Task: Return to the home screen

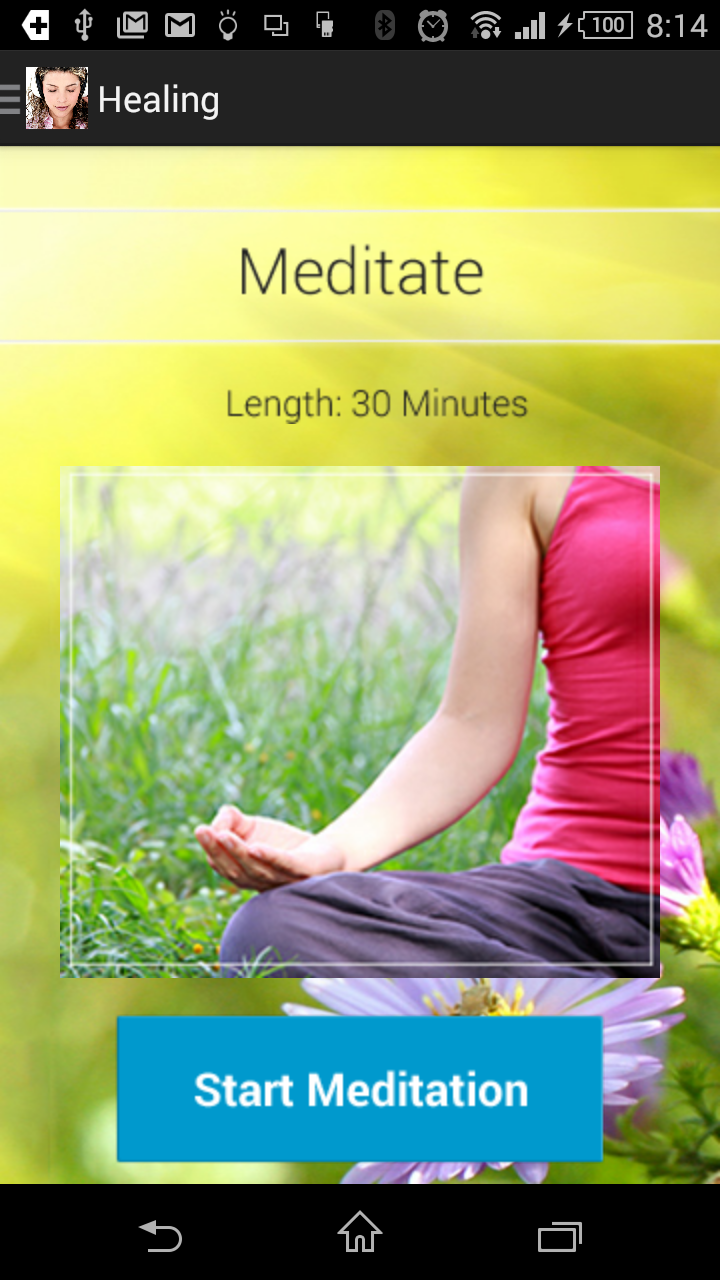Action: [x=360, y=1233]
